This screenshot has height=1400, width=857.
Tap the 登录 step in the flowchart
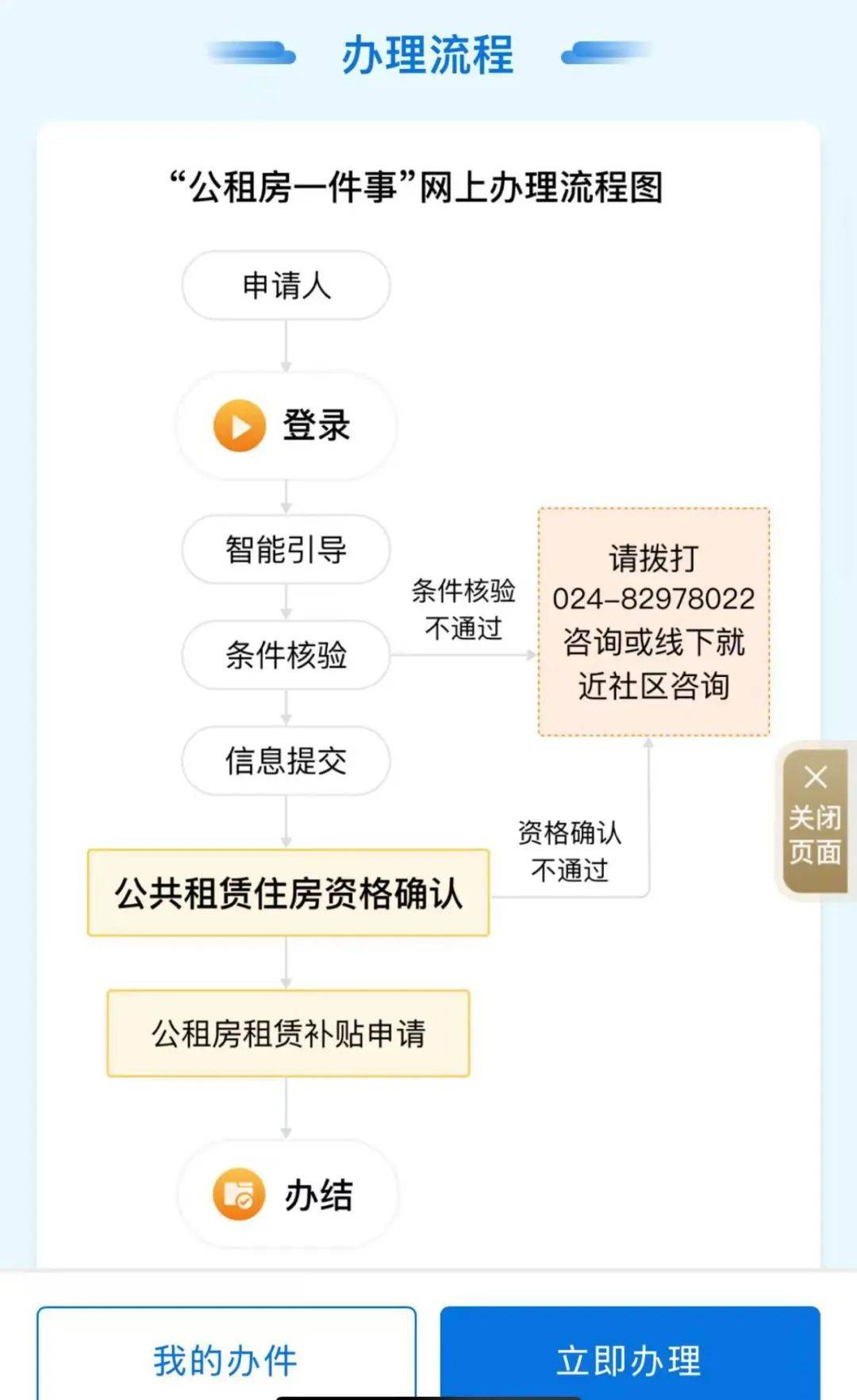point(286,425)
